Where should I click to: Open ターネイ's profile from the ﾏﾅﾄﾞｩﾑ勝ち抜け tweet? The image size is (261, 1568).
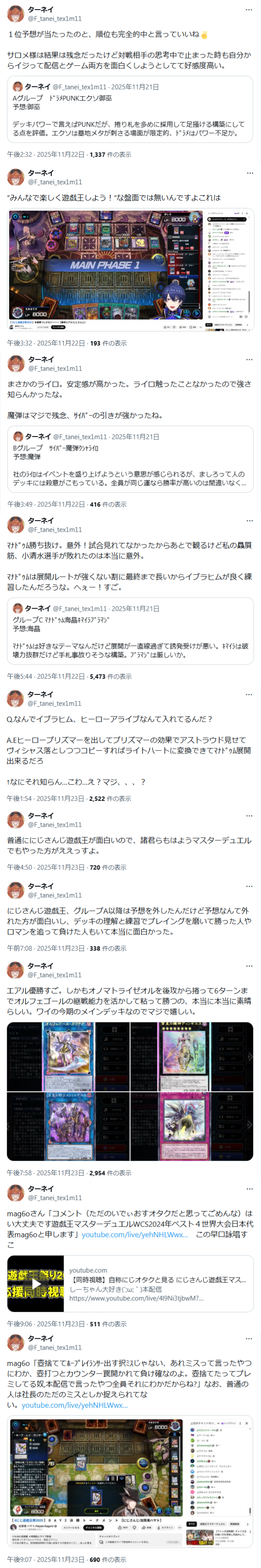[x=16, y=525]
